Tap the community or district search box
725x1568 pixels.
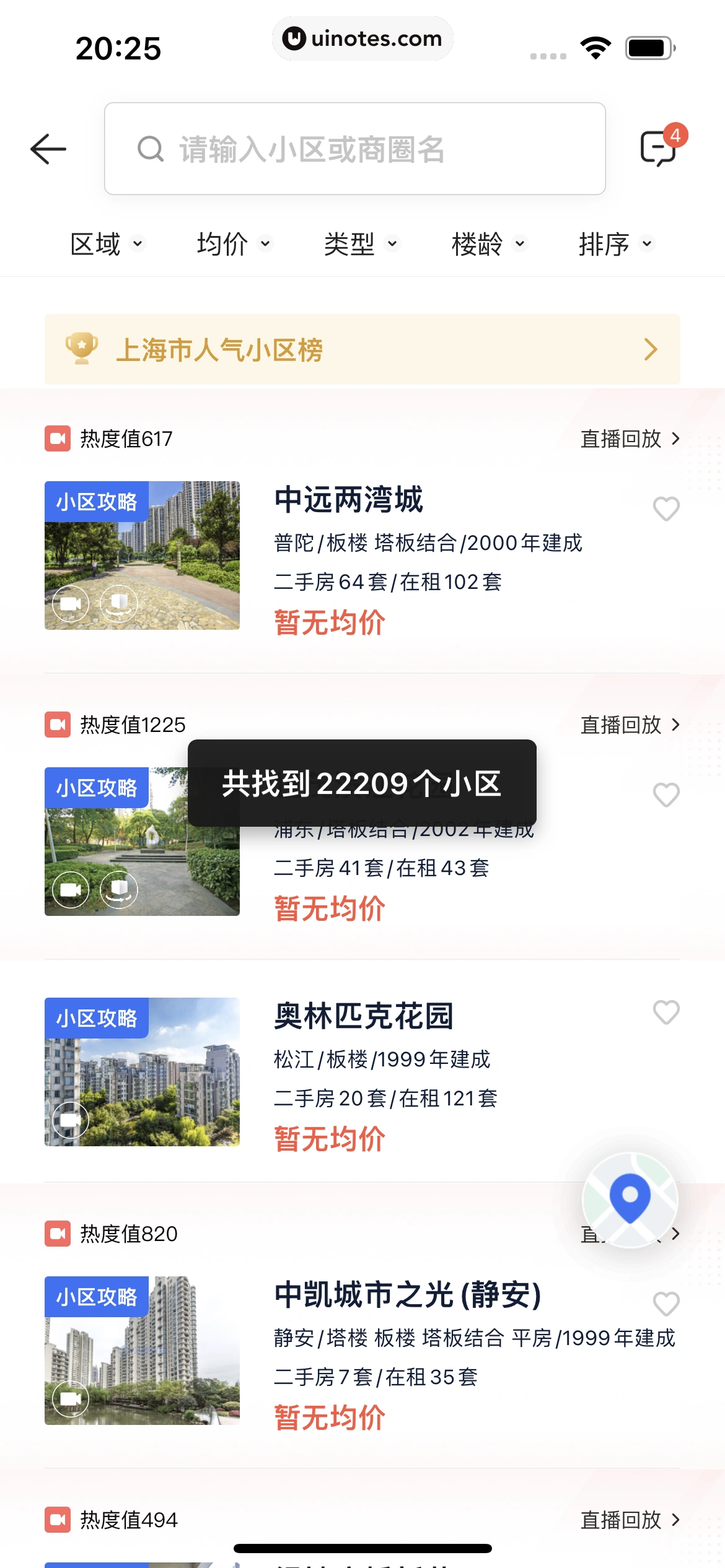coord(354,149)
